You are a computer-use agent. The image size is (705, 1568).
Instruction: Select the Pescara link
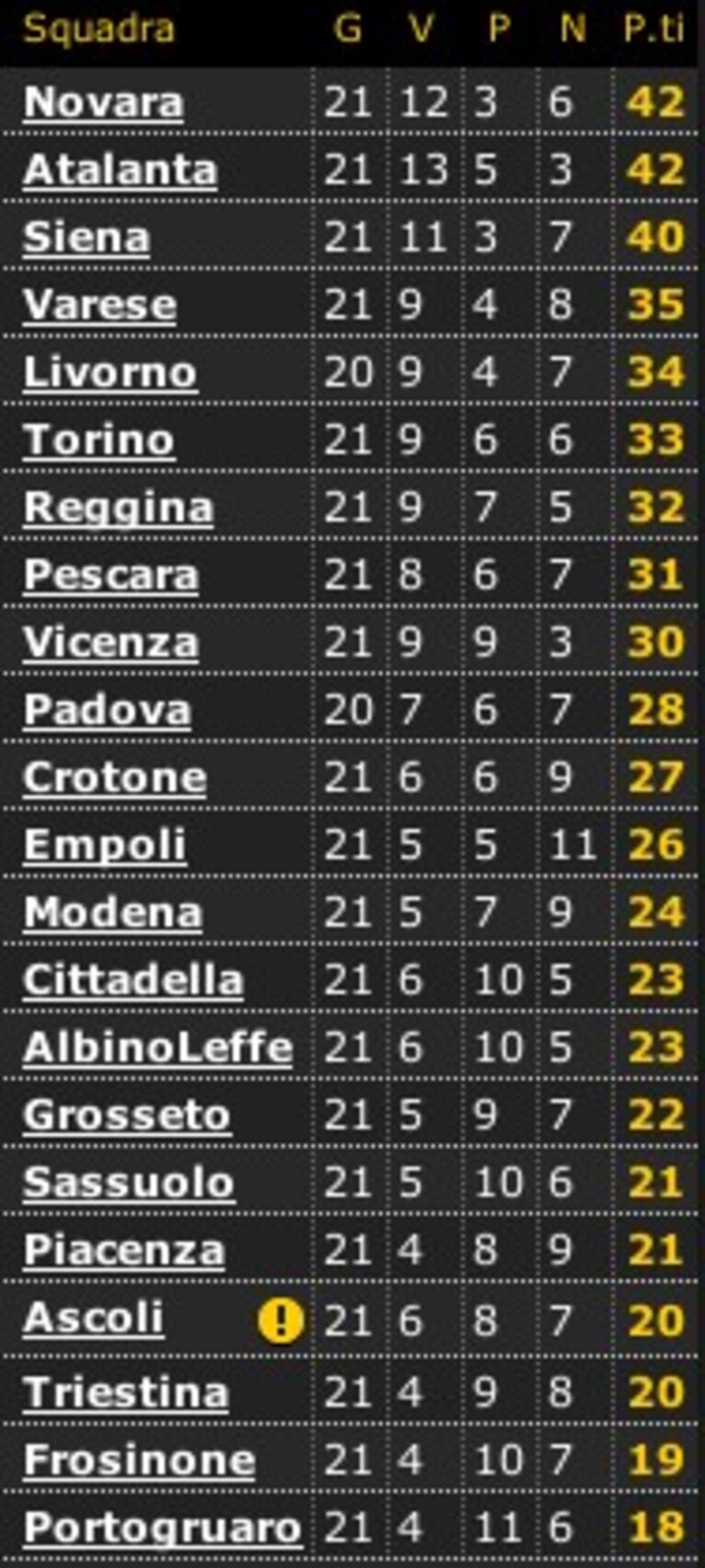tap(111, 576)
